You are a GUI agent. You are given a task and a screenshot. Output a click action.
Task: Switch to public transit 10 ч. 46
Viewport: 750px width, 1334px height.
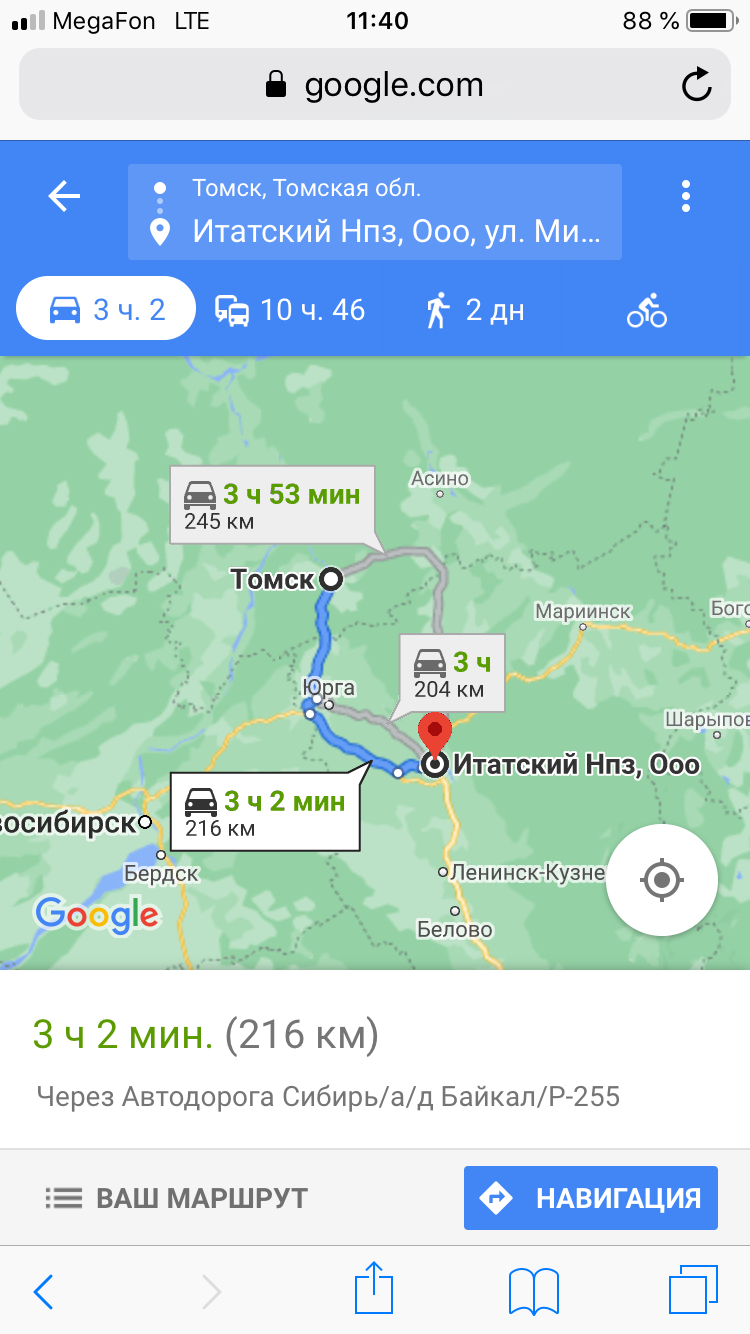click(291, 310)
